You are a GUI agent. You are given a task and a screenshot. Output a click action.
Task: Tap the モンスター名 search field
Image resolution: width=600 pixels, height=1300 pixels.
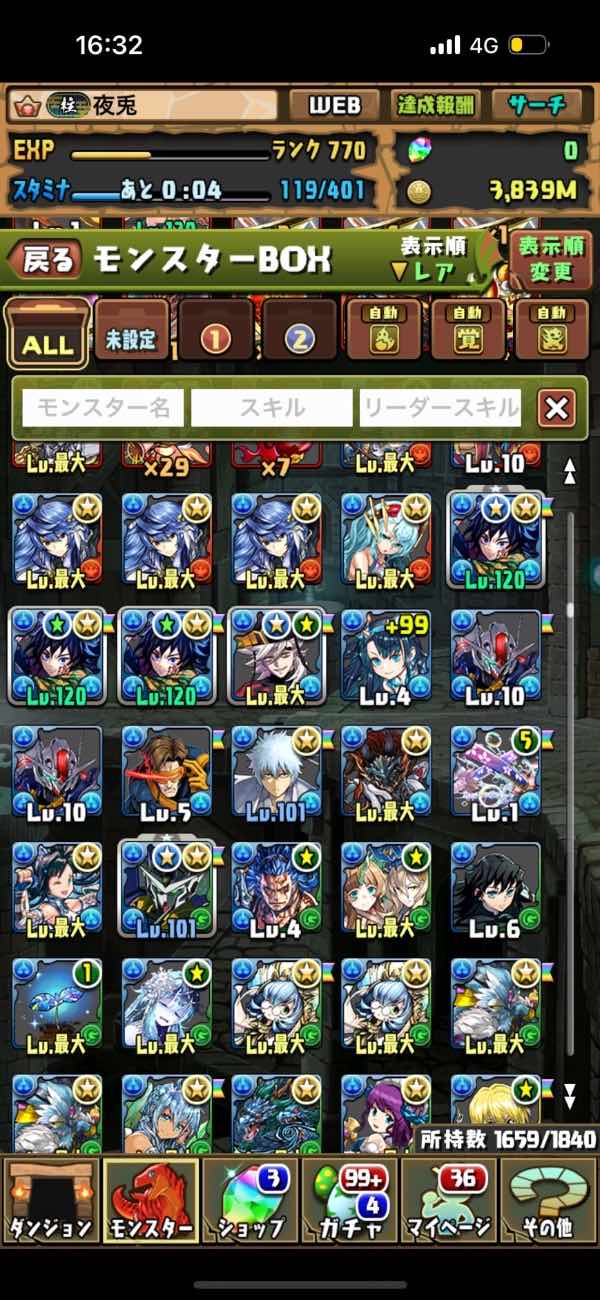point(103,408)
